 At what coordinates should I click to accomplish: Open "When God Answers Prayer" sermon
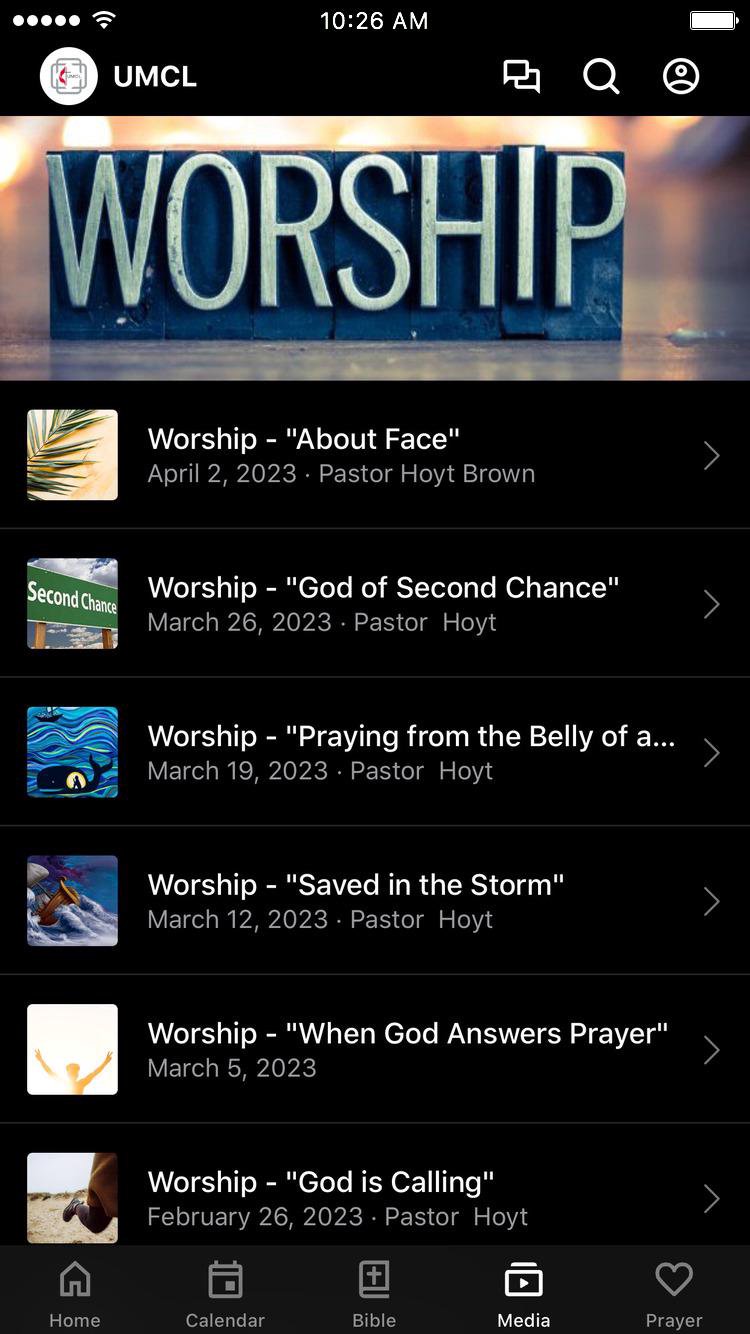tap(375, 1049)
